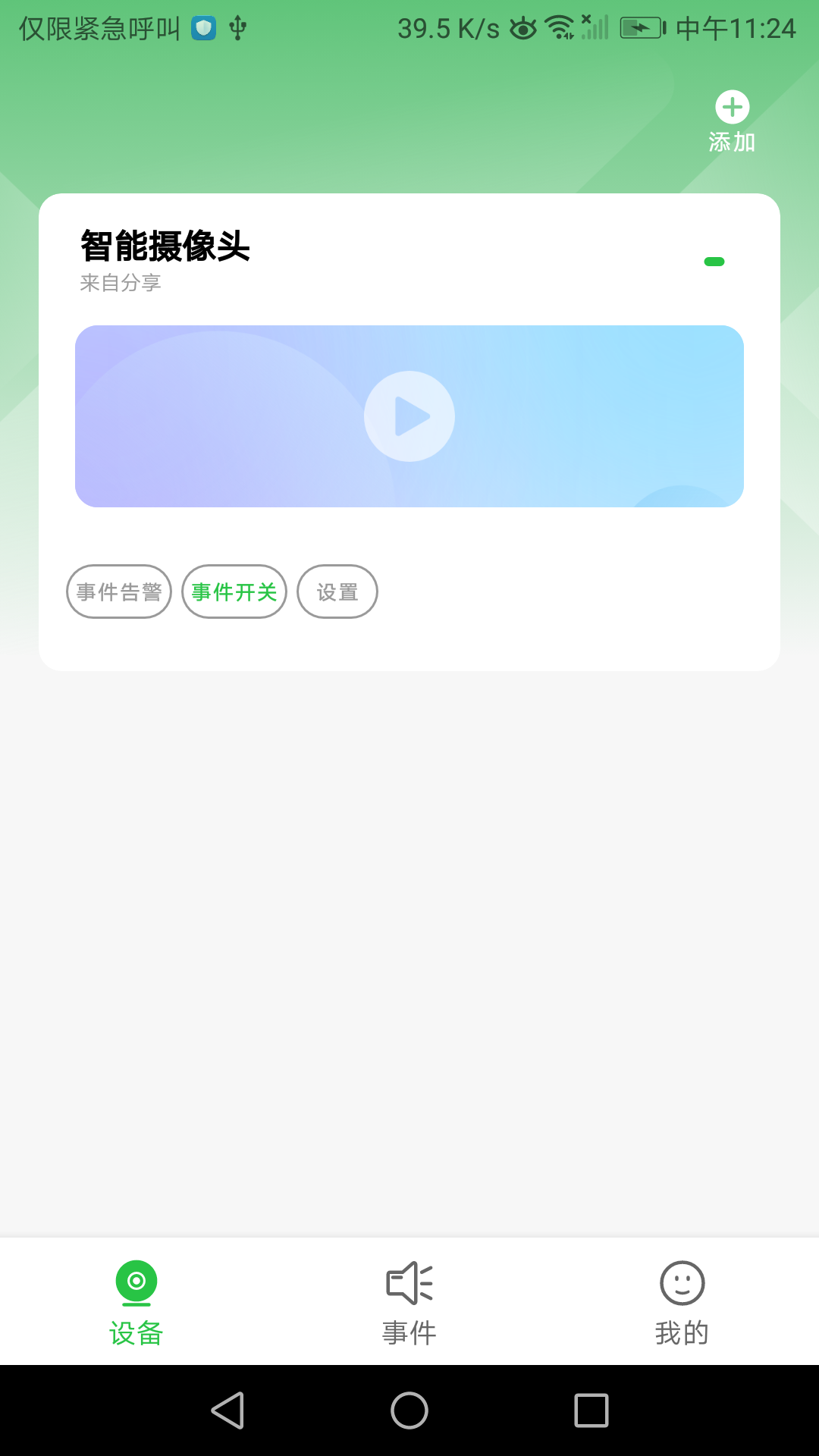Open the 事件 speaker icon tab
Viewport: 819px width, 1456px height.
click(409, 1281)
